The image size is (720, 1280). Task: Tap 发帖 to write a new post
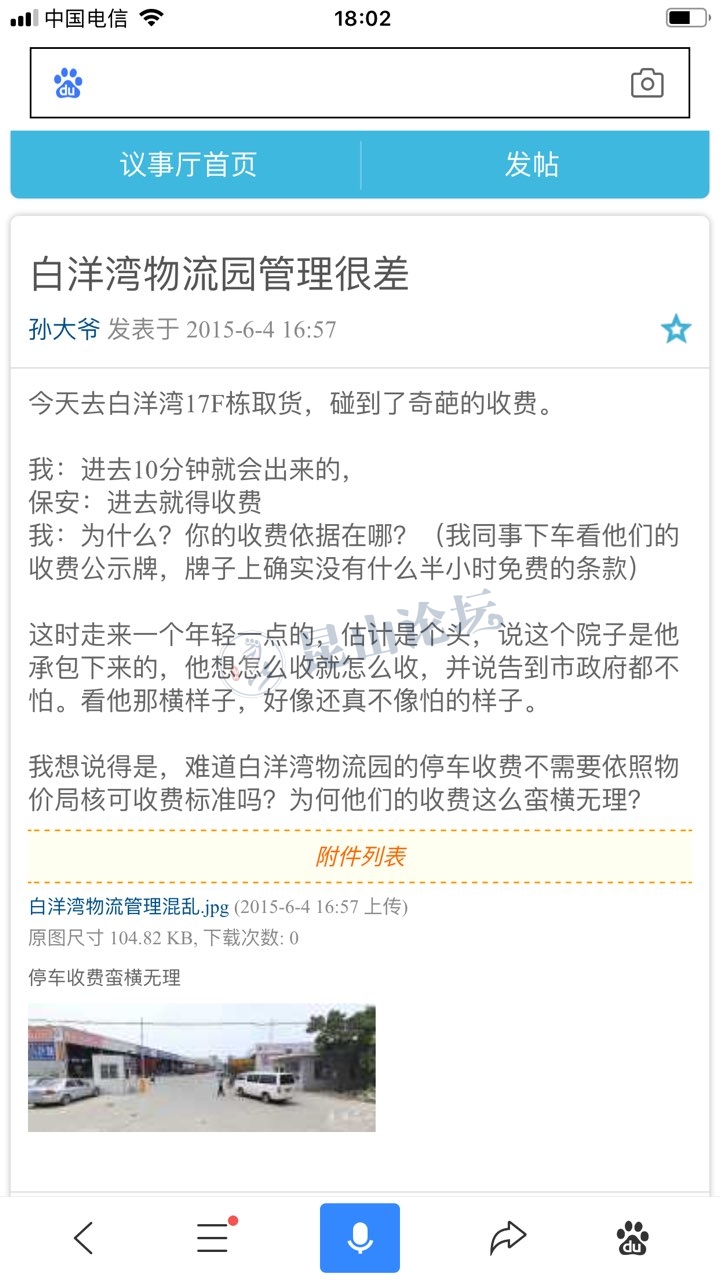[532, 165]
